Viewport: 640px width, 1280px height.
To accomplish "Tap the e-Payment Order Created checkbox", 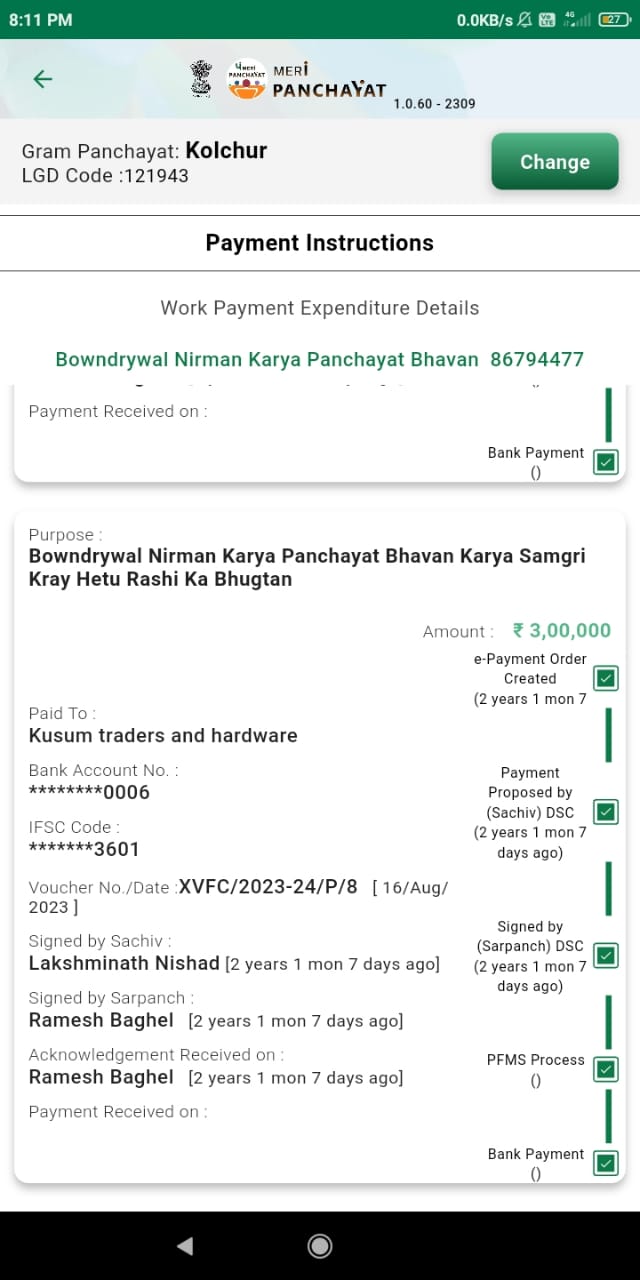I will (606, 679).
